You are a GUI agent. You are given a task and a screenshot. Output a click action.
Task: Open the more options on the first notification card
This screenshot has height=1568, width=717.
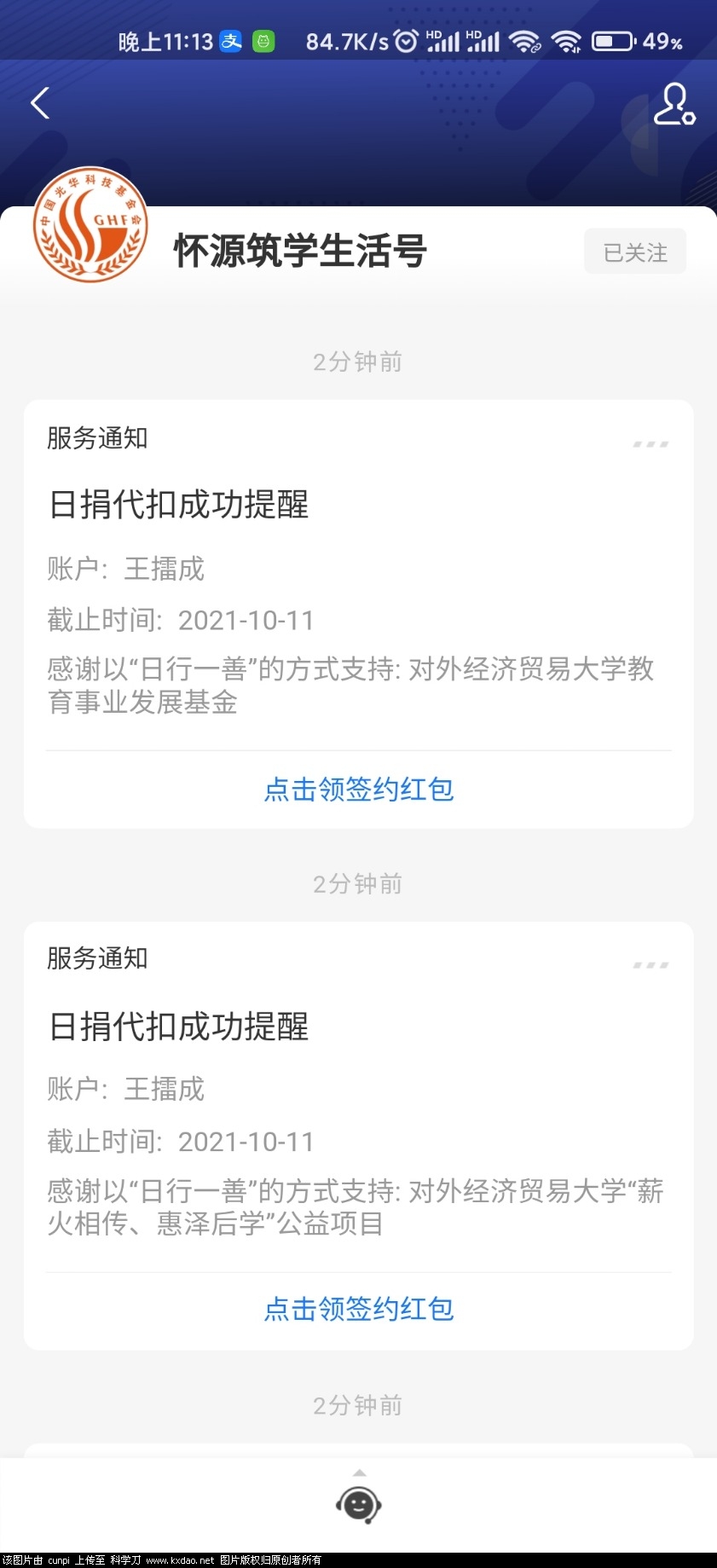(650, 443)
